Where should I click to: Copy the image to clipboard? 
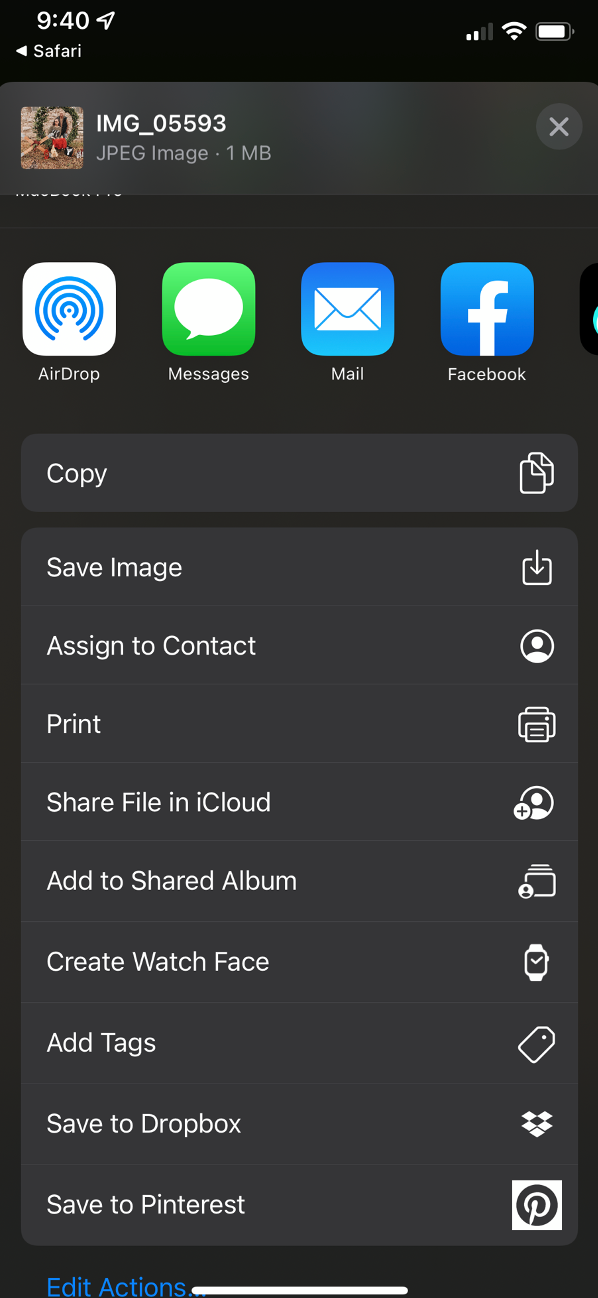[300, 473]
